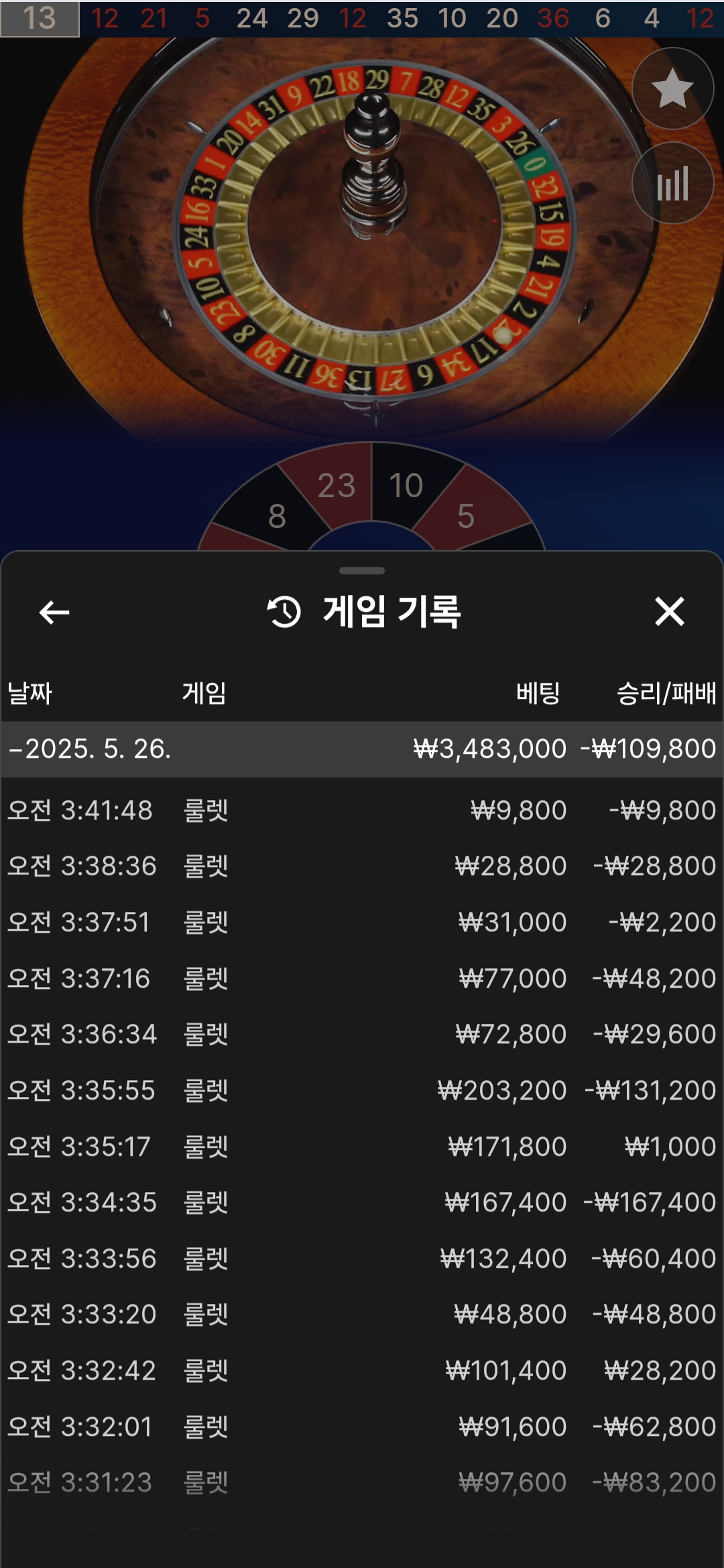Select the 오전 3:32:01 룰렛 entry

point(362,1427)
